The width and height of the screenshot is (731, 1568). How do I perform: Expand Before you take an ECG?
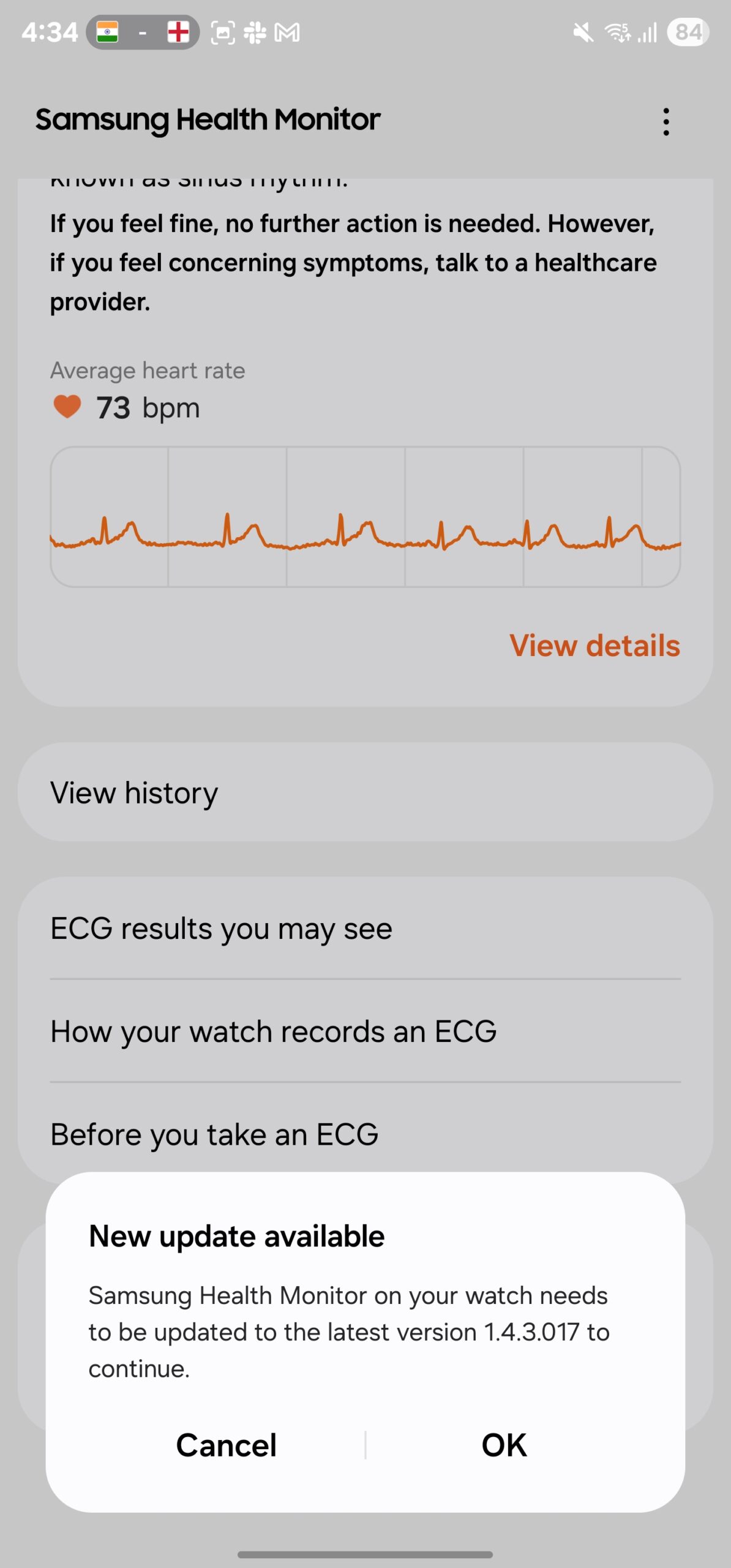pos(214,1134)
